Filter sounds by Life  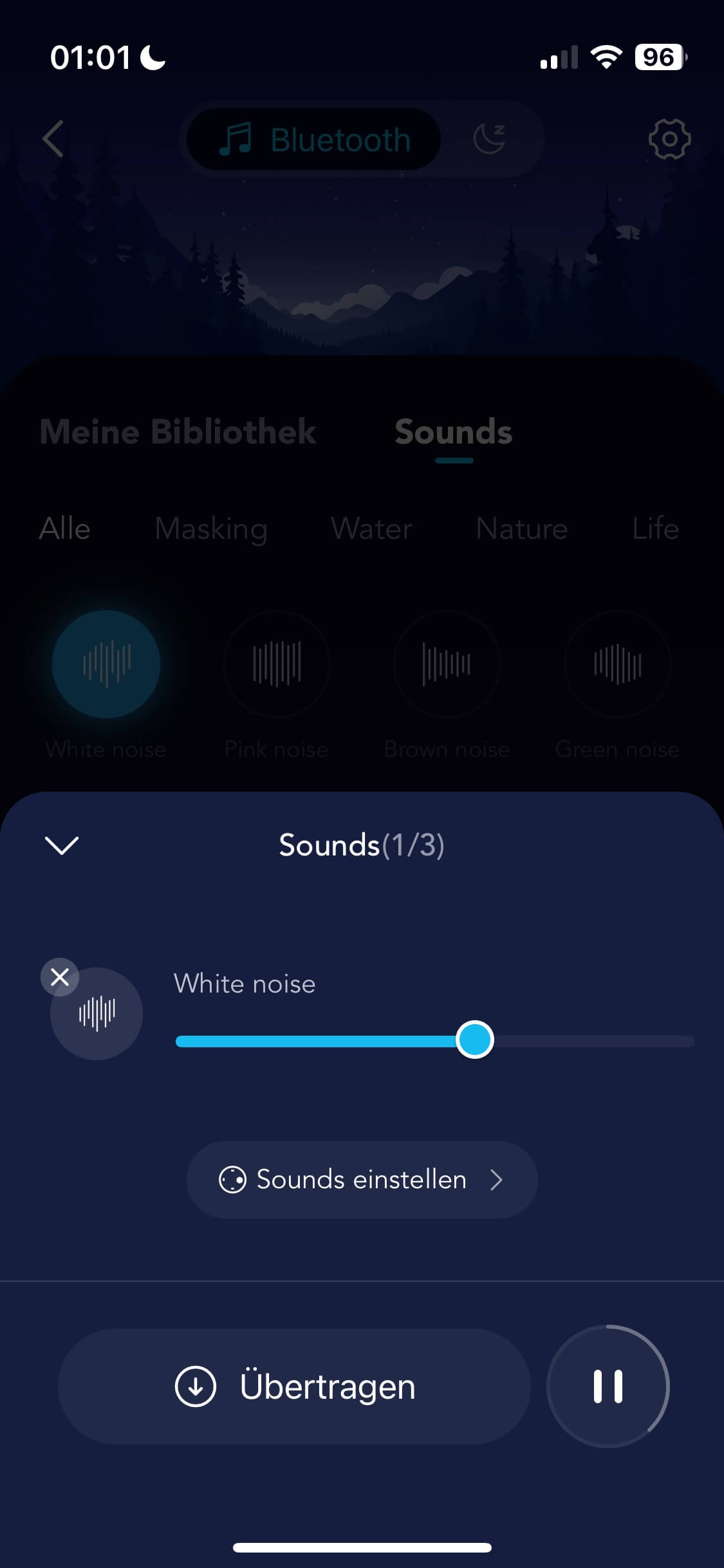point(655,528)
